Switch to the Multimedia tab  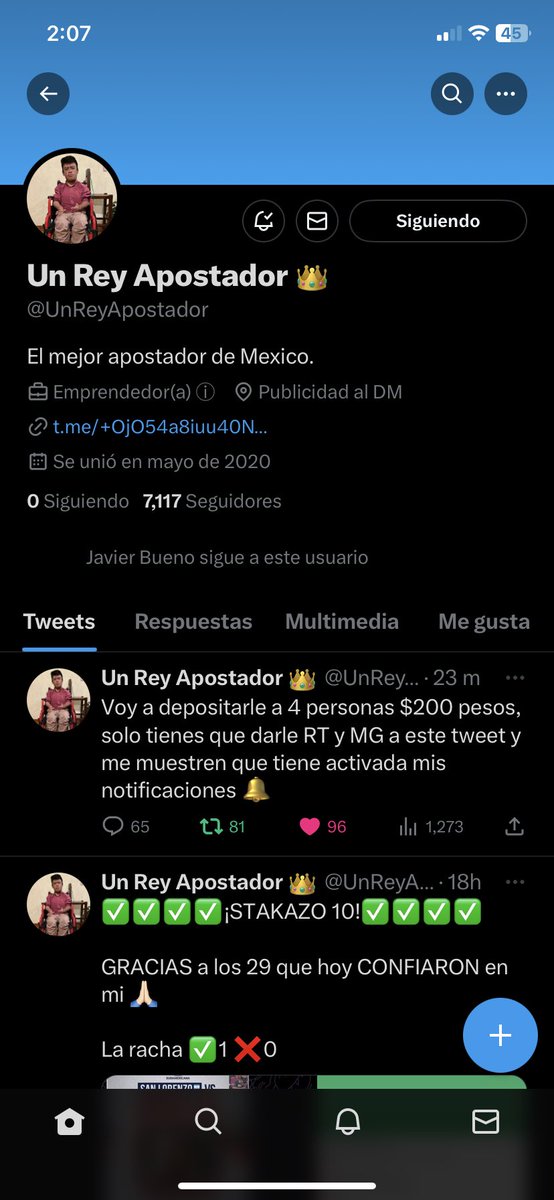point(342,622)
